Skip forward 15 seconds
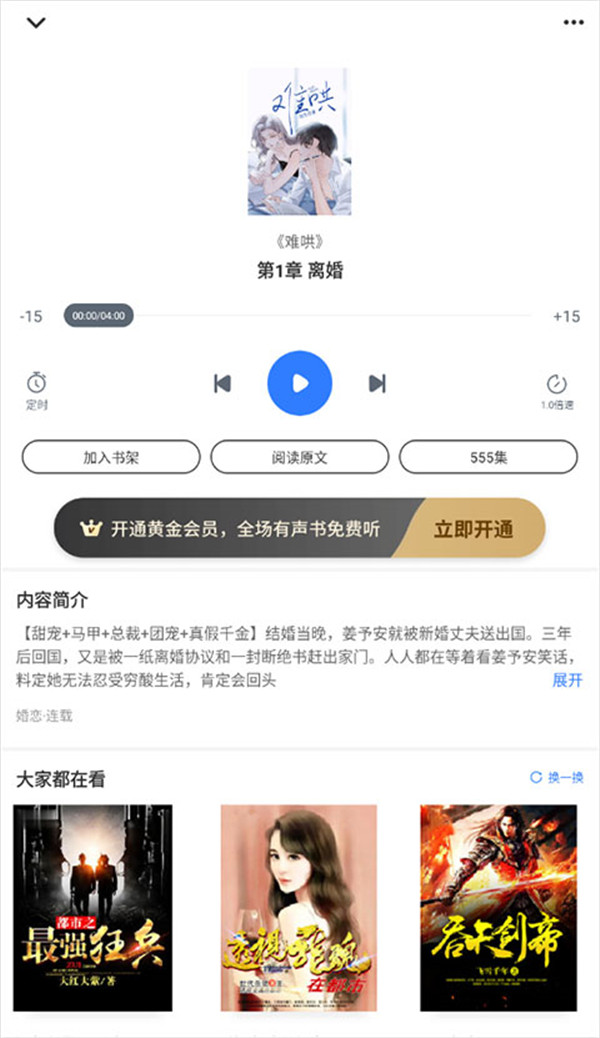Image resolution: width=600 pixels, height=1038 pixels. click(x=566, y=316)
